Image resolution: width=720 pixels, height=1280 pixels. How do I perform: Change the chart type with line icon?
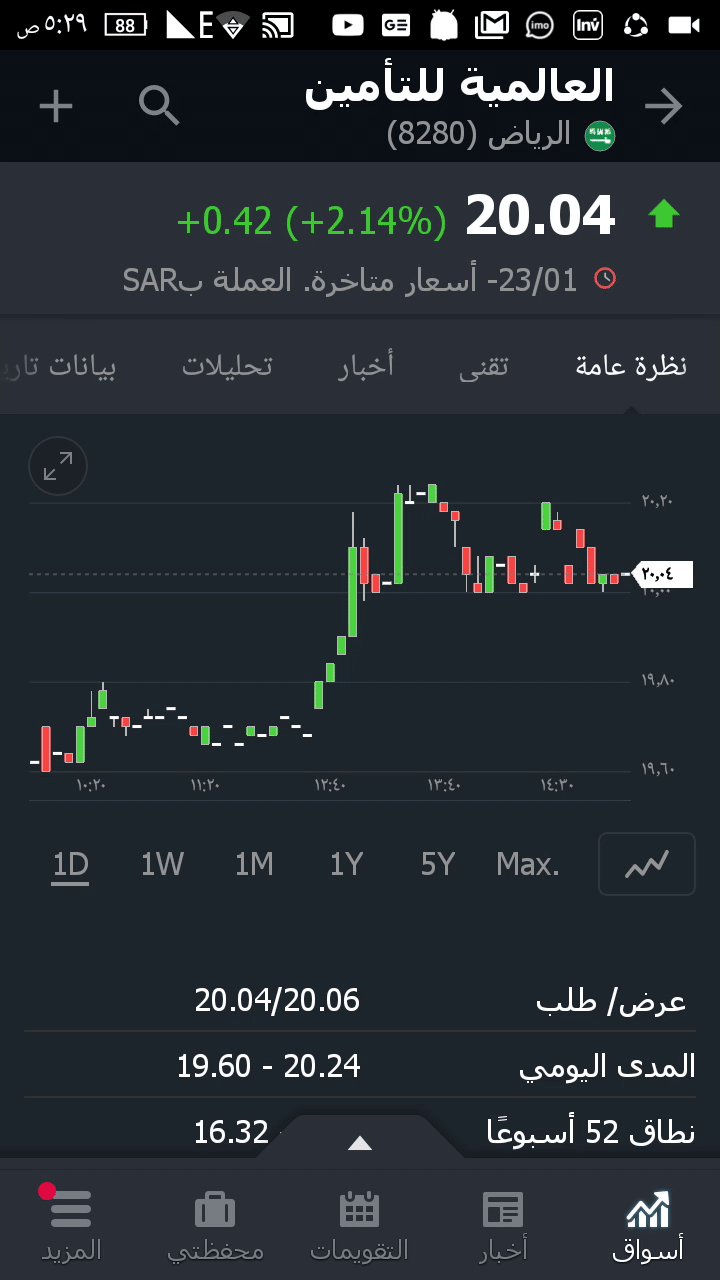(646, 864)
